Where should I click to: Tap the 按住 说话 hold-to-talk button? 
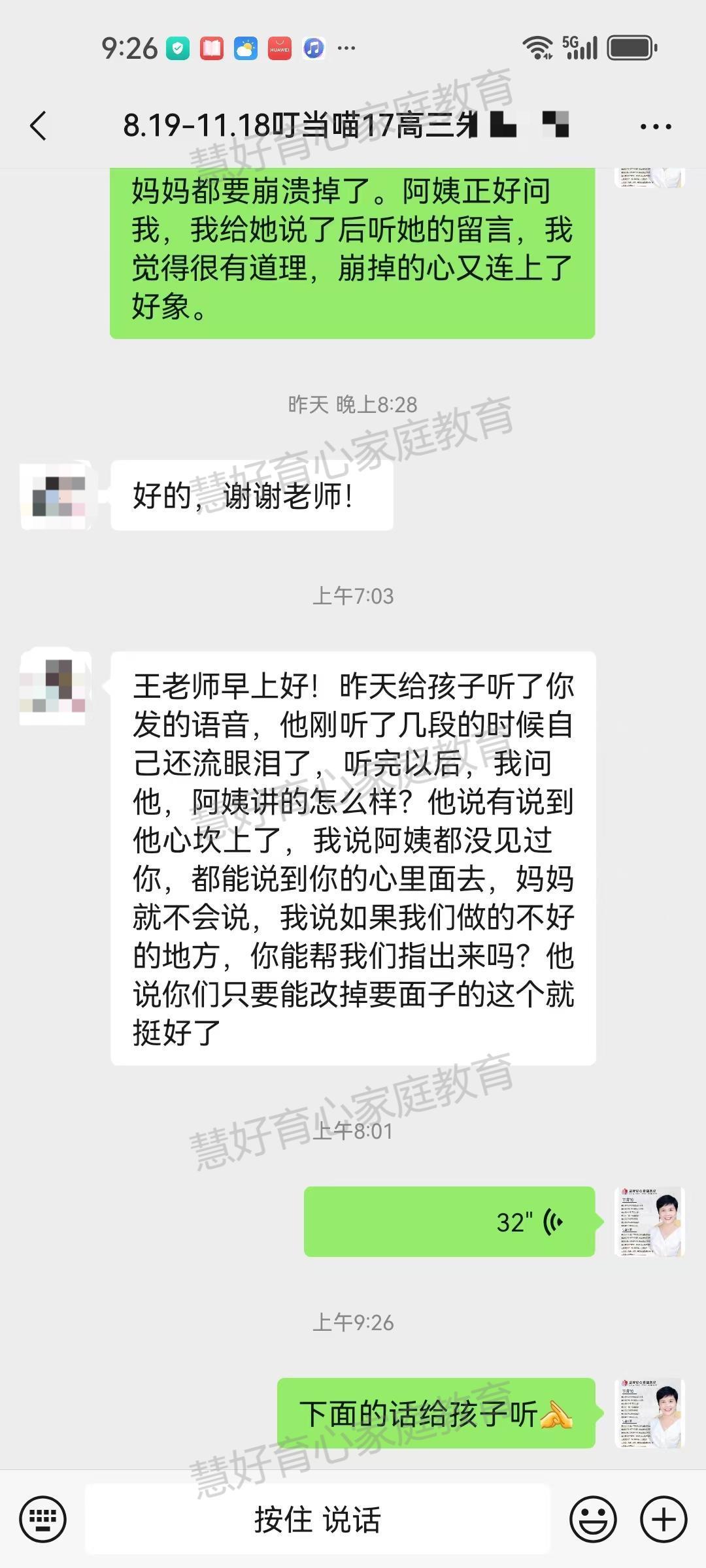tap(318, 1519)
